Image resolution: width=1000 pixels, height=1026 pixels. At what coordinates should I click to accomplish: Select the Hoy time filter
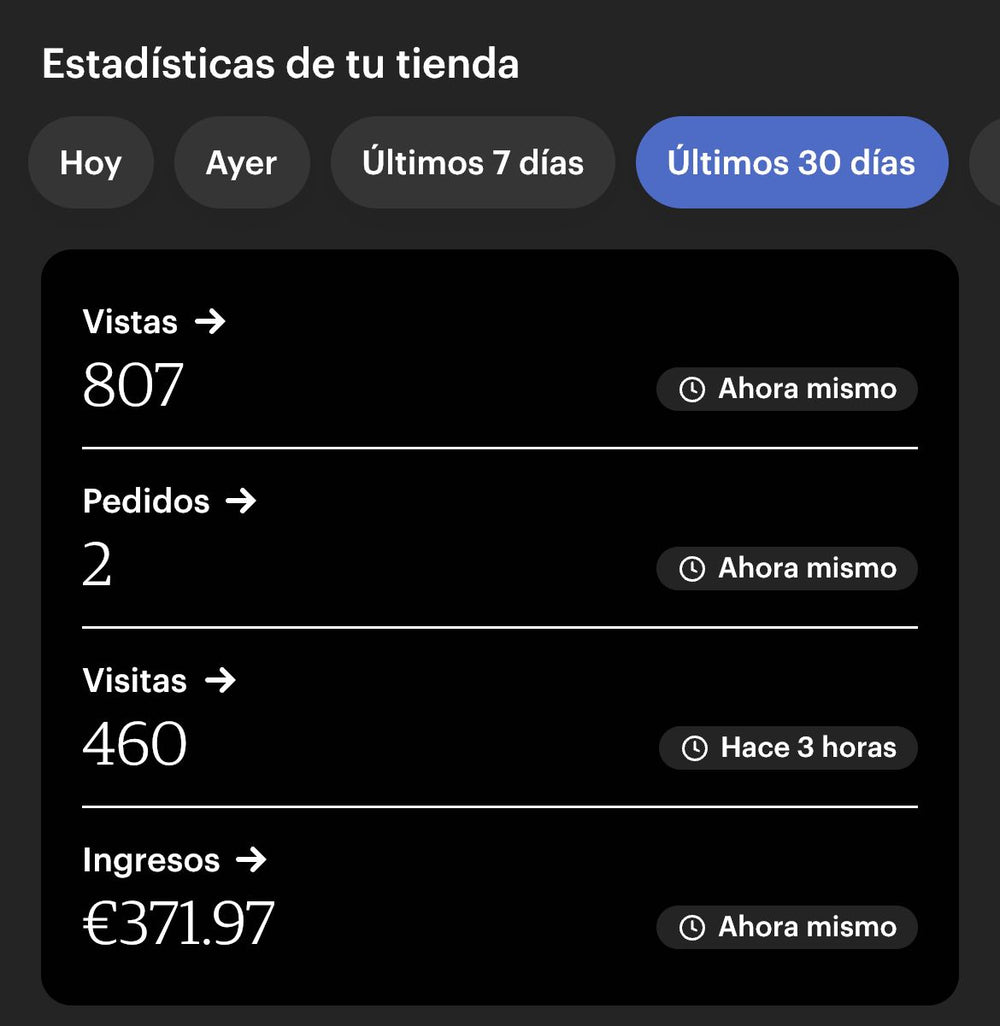click(x=90, y=163)
